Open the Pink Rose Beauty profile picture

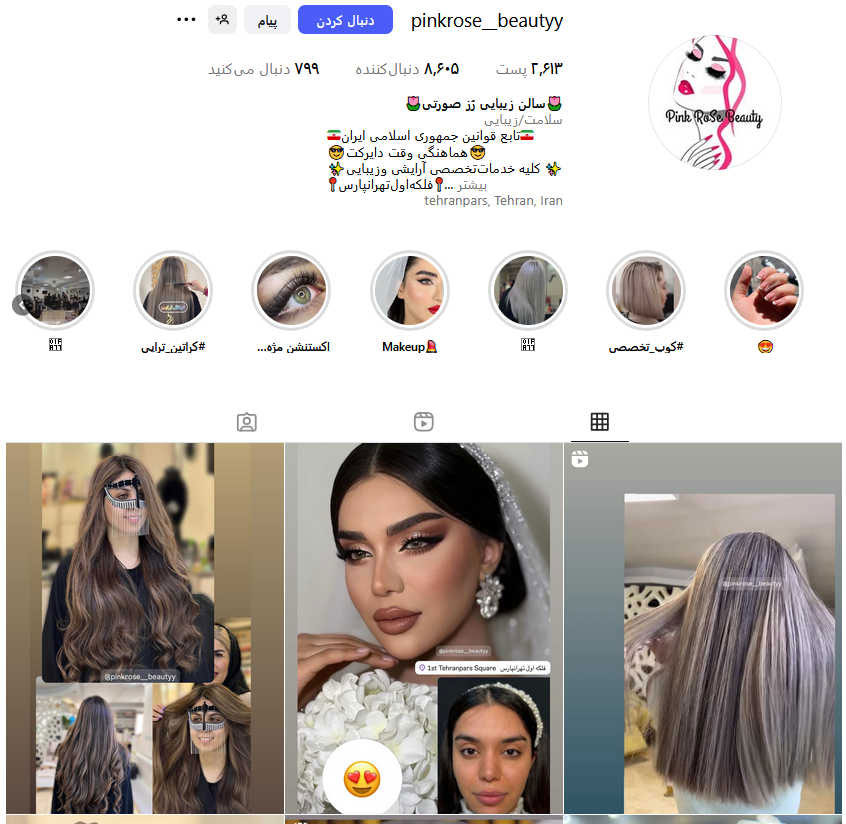(x=714, y=102)
